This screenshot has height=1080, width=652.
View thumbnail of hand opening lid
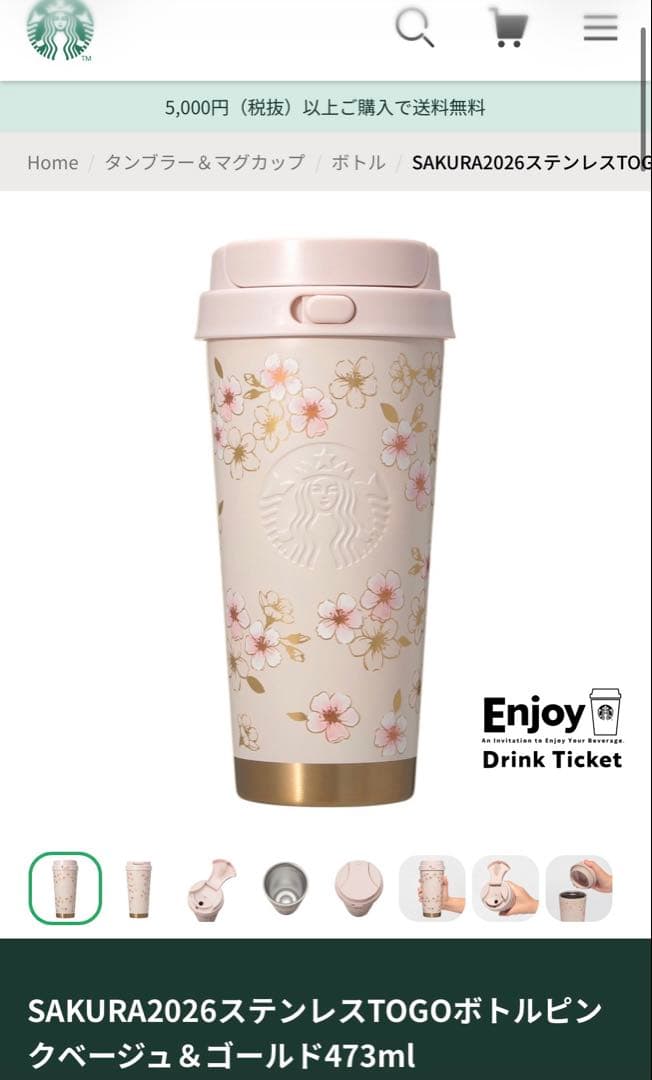505,888
